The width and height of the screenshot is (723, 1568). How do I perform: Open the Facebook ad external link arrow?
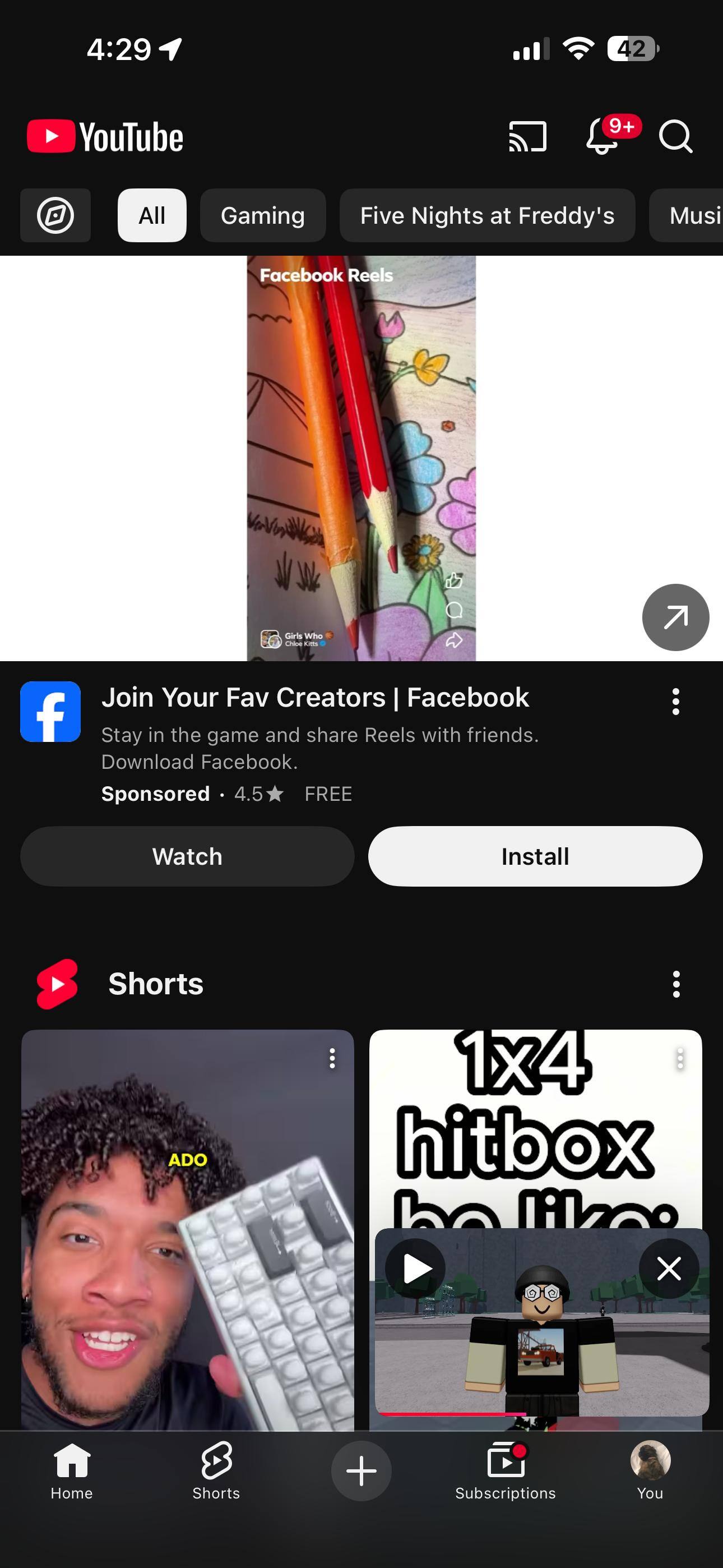point(675,617)
